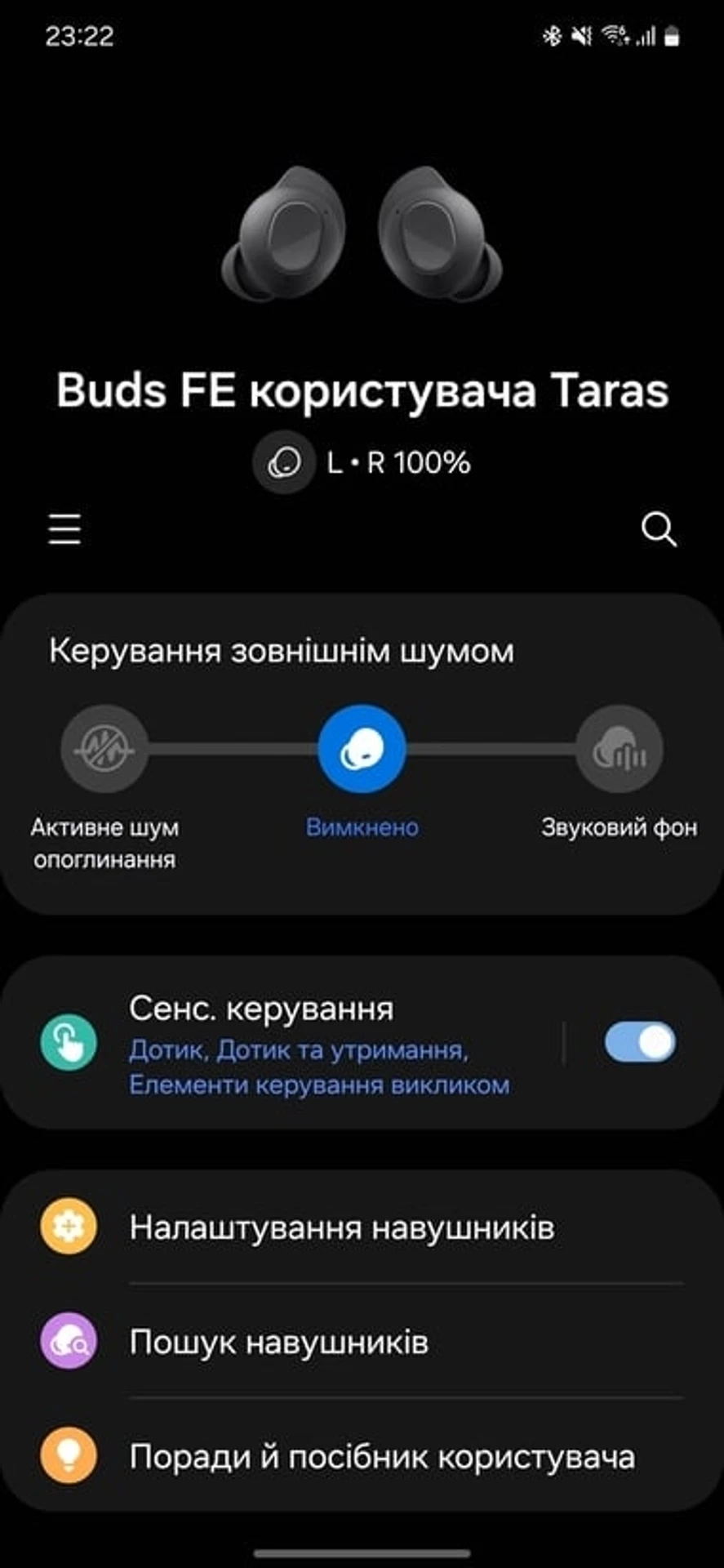This screenshot has width=724, height=1568.
Task: Switch to Звуковий фон ambient mode
Action: point(619,749)
